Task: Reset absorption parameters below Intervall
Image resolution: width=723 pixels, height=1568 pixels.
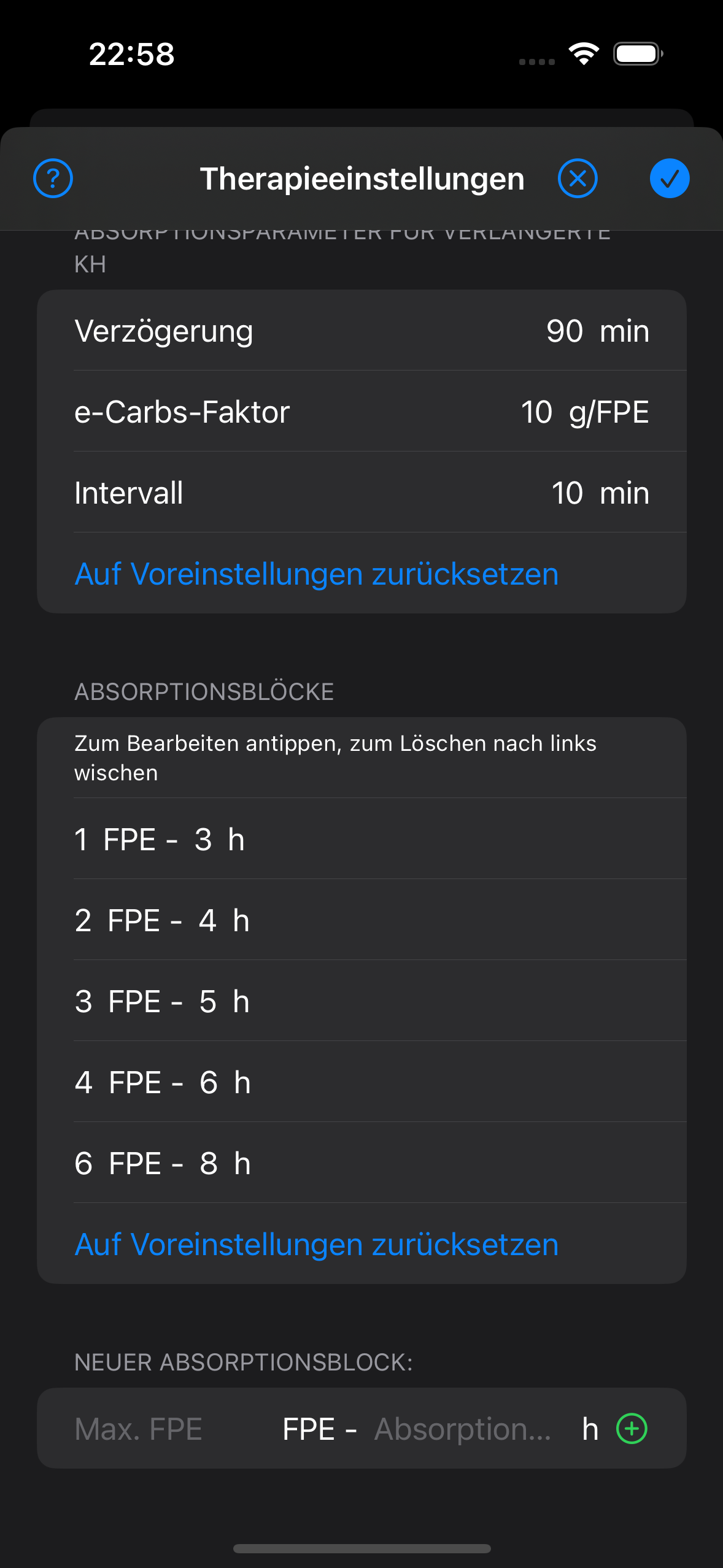Action: (x=317, y=574)
